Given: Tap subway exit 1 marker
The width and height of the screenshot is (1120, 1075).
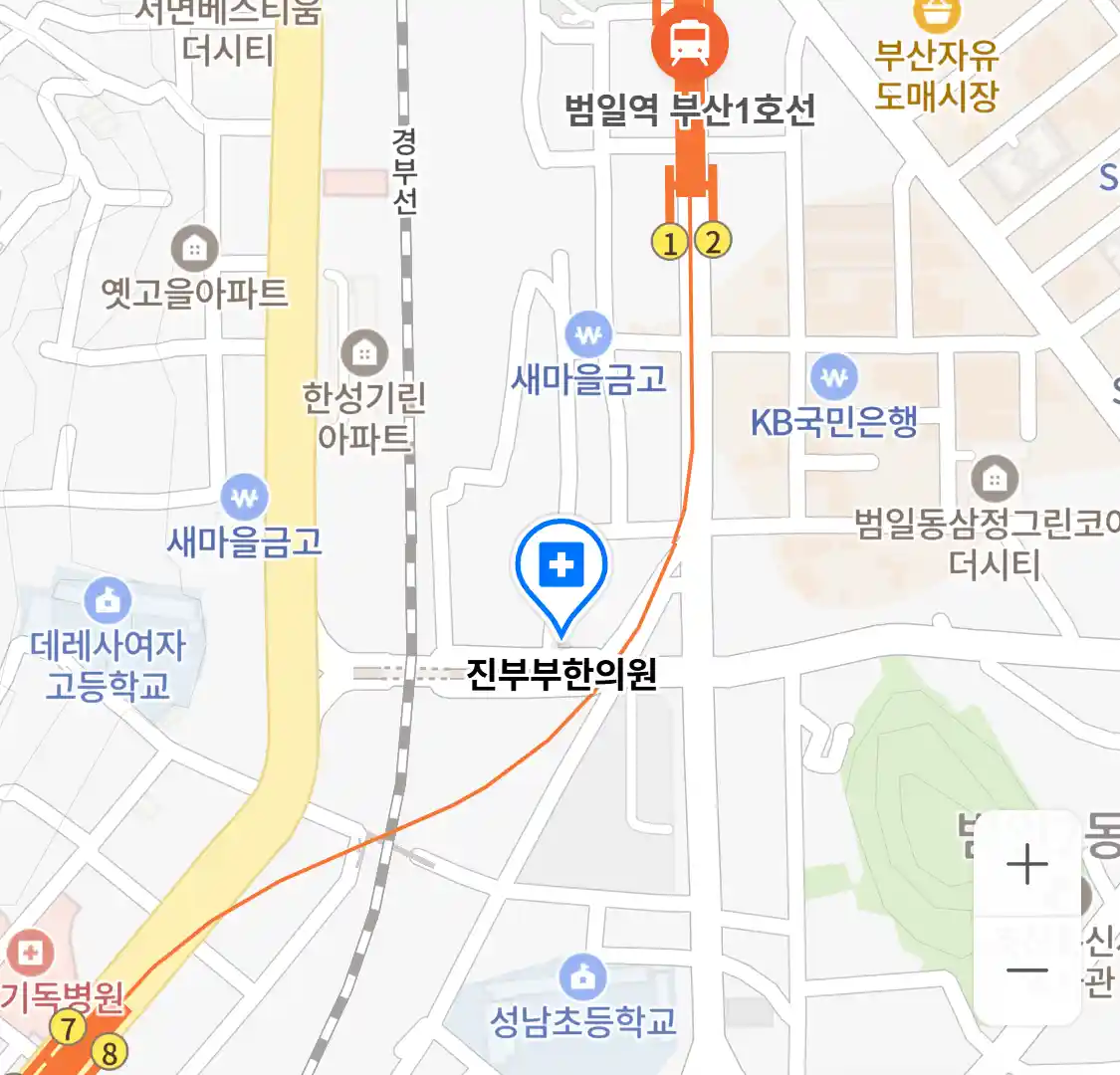Looking at the screenshot, I should pyautogui.click(x=670, y=242).
